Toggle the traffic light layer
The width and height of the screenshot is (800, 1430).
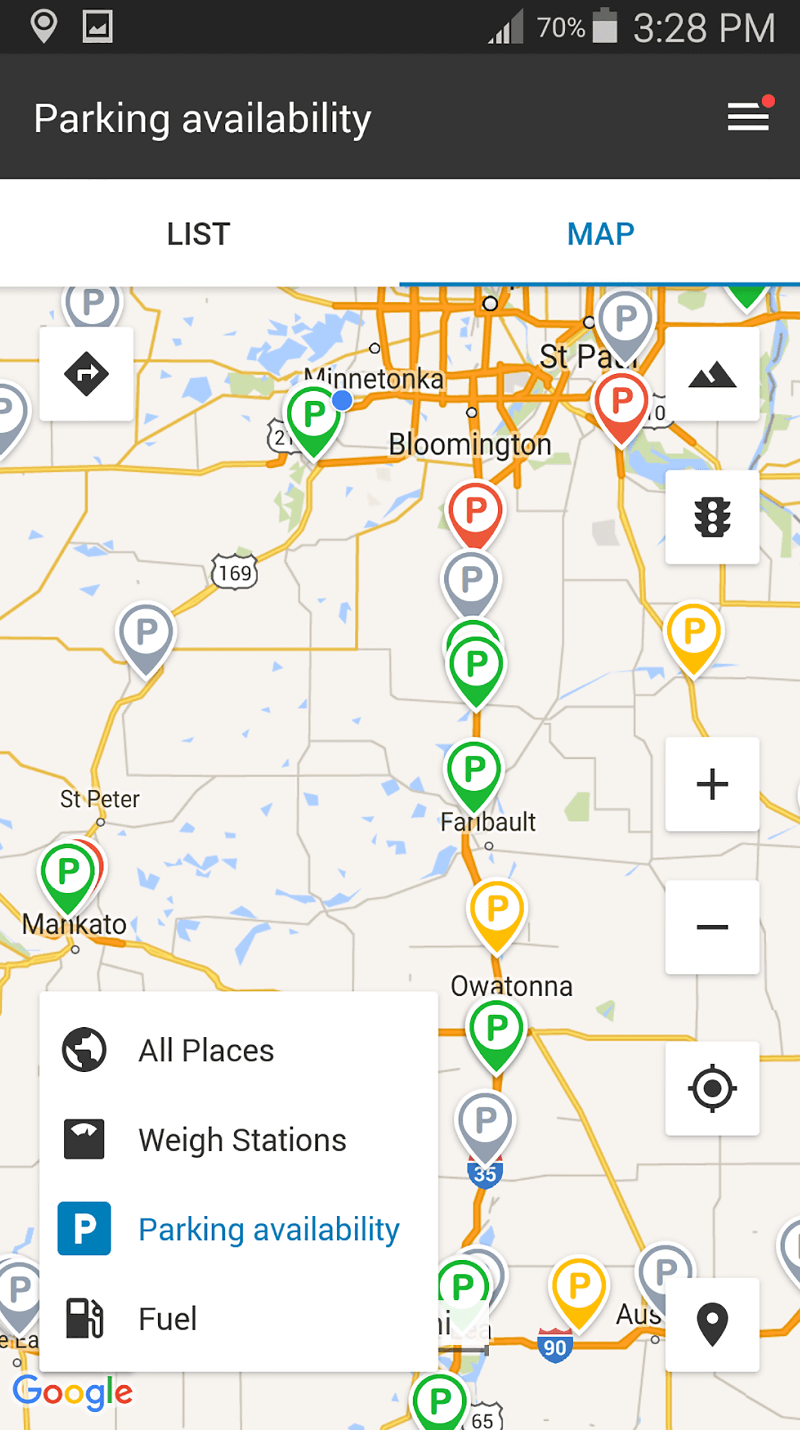tap(712, 517)
